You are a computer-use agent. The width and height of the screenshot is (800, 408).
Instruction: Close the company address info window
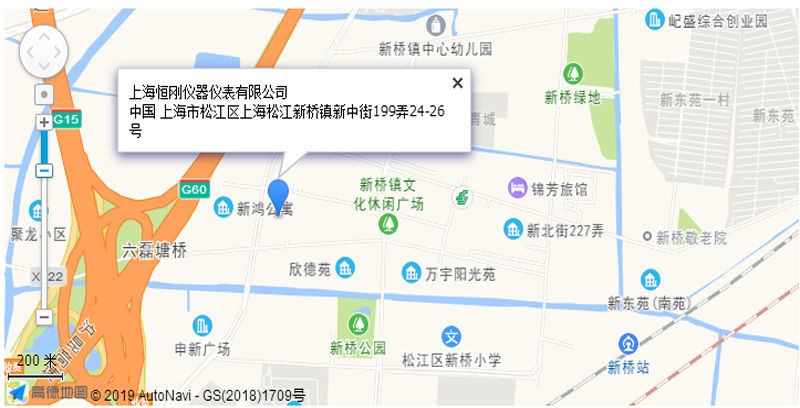[x=458, y=83]
